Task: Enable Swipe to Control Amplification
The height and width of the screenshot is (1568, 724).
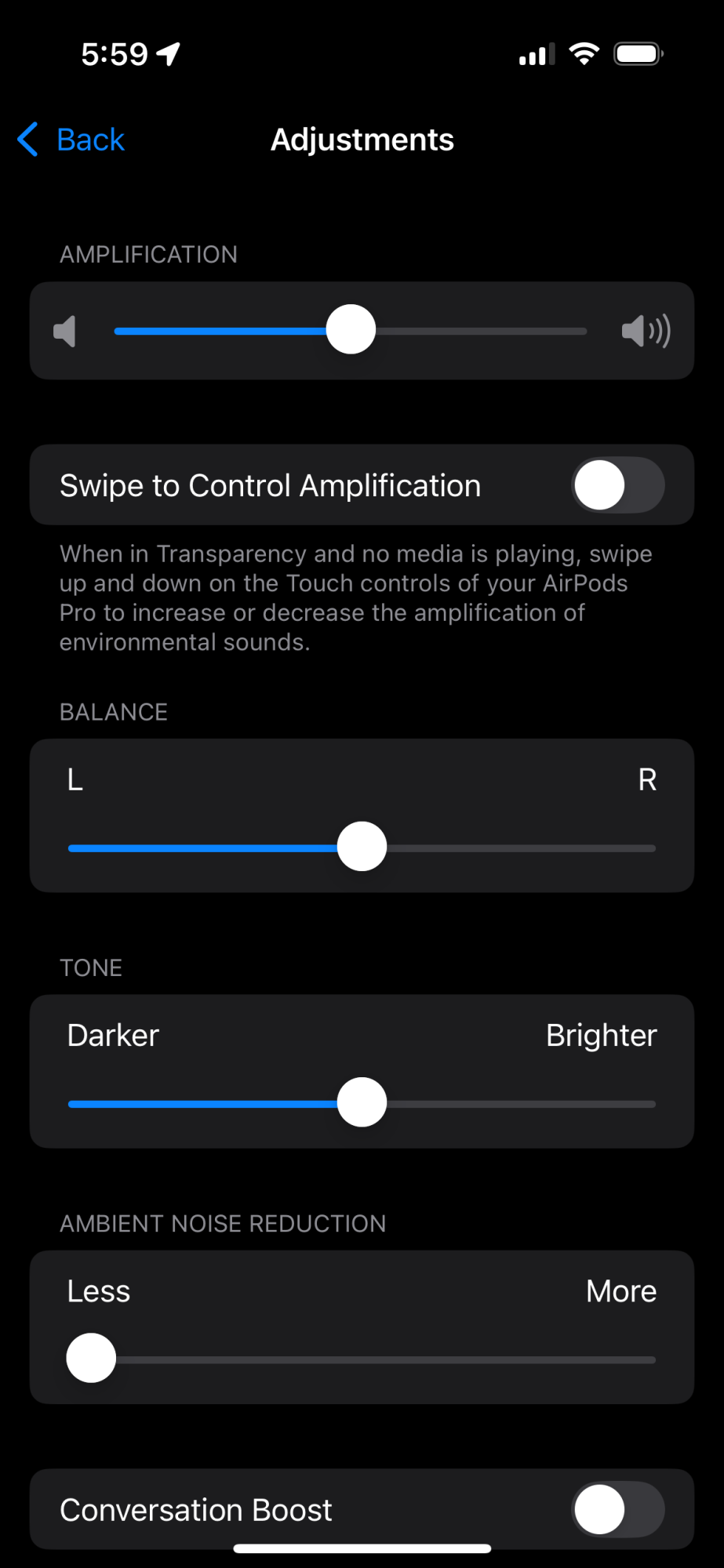Action: [x=617, y=485]
